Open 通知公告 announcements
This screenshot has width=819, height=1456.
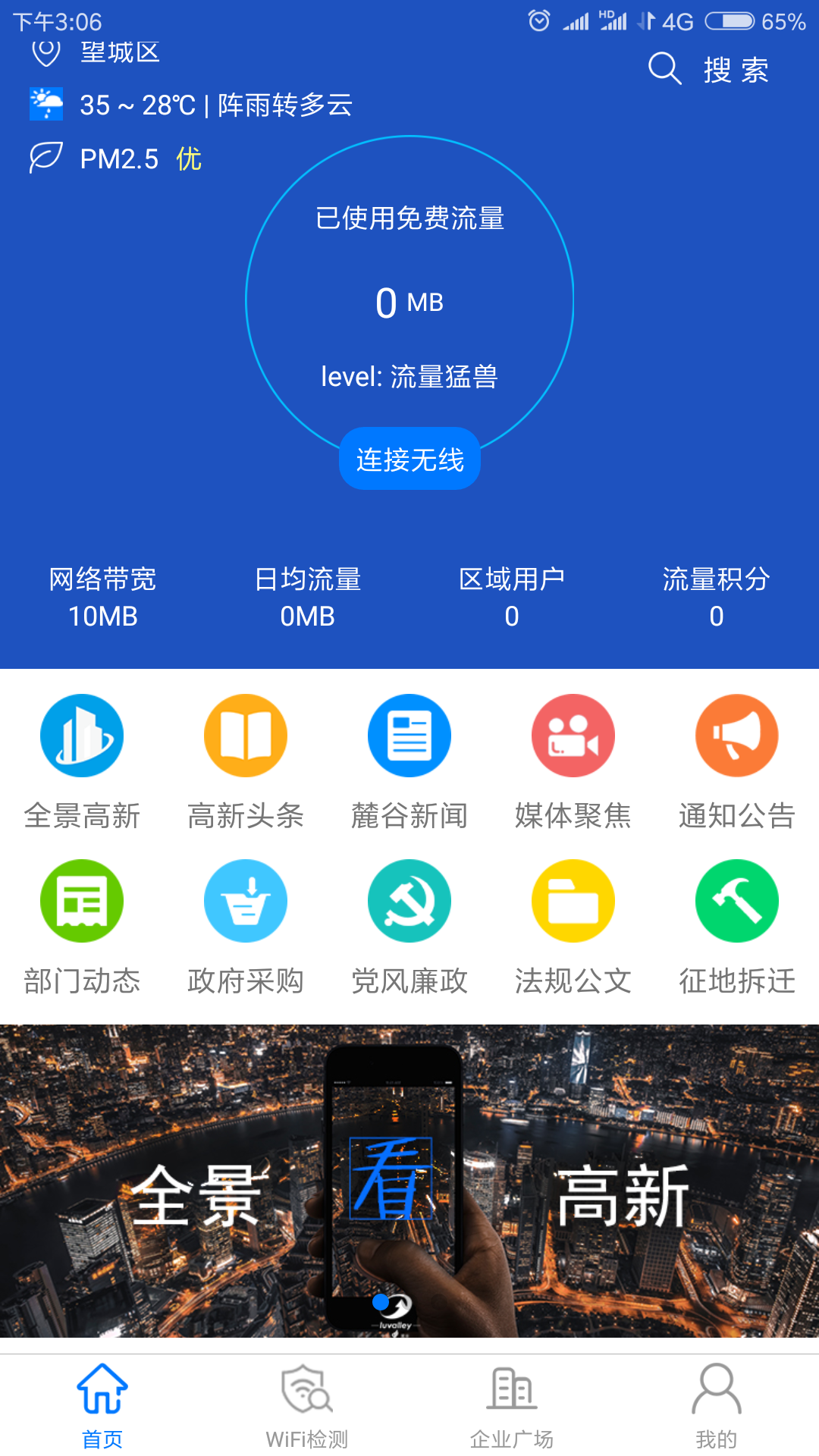click(737, 761)
